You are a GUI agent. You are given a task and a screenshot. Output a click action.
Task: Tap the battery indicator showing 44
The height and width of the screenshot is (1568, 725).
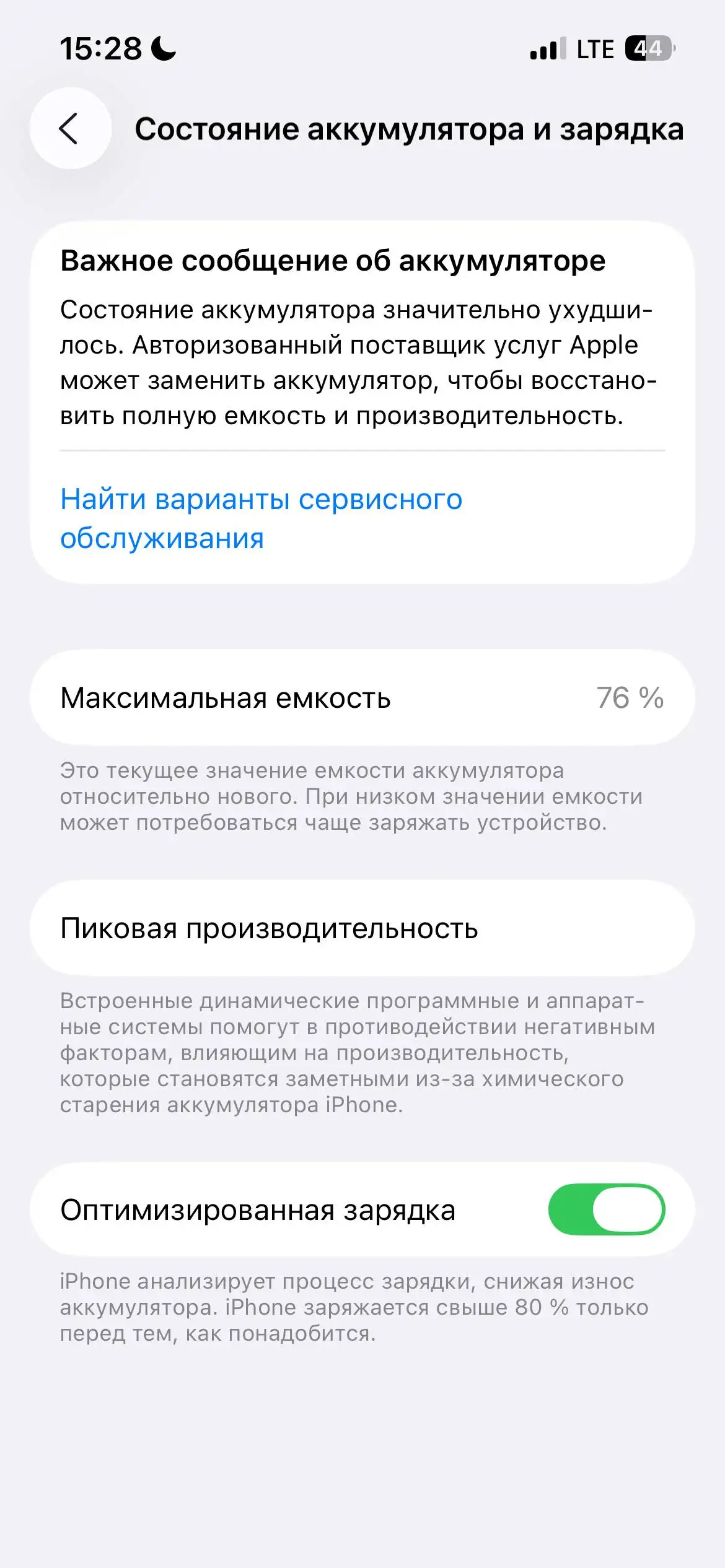[648, 48]
